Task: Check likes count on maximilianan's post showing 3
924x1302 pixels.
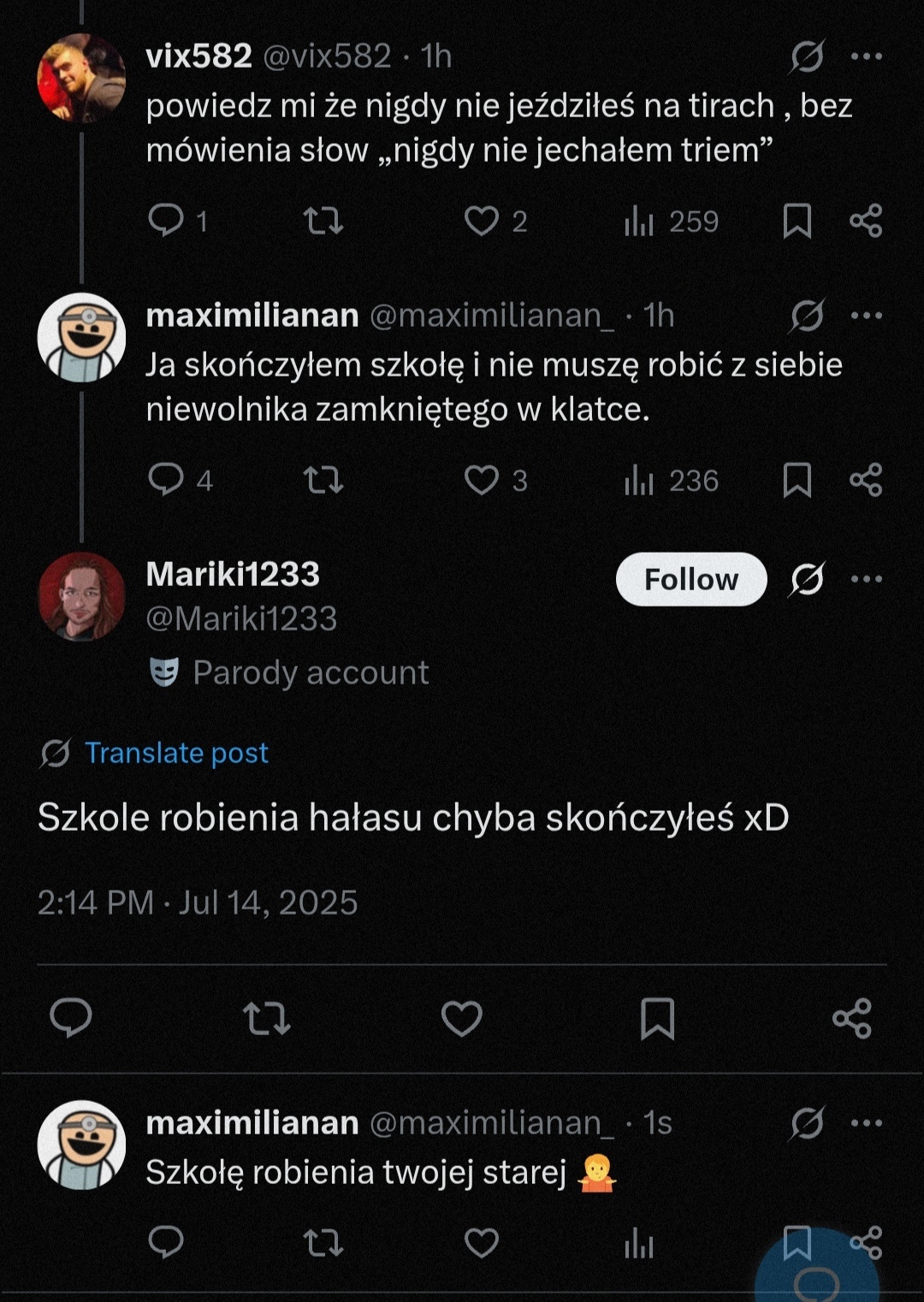Action: [483, 480]
